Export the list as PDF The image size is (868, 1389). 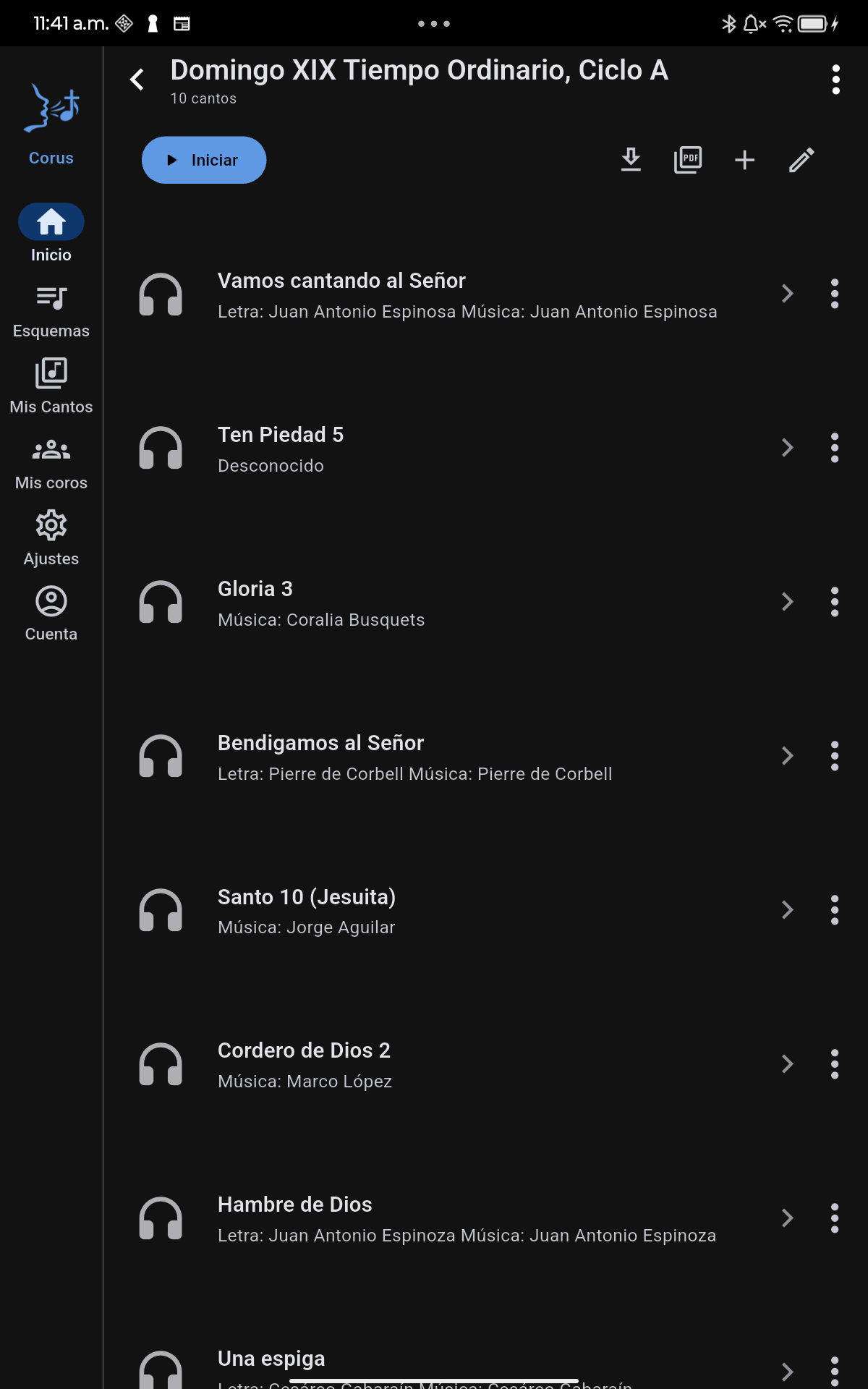click(x=688, y=160)
